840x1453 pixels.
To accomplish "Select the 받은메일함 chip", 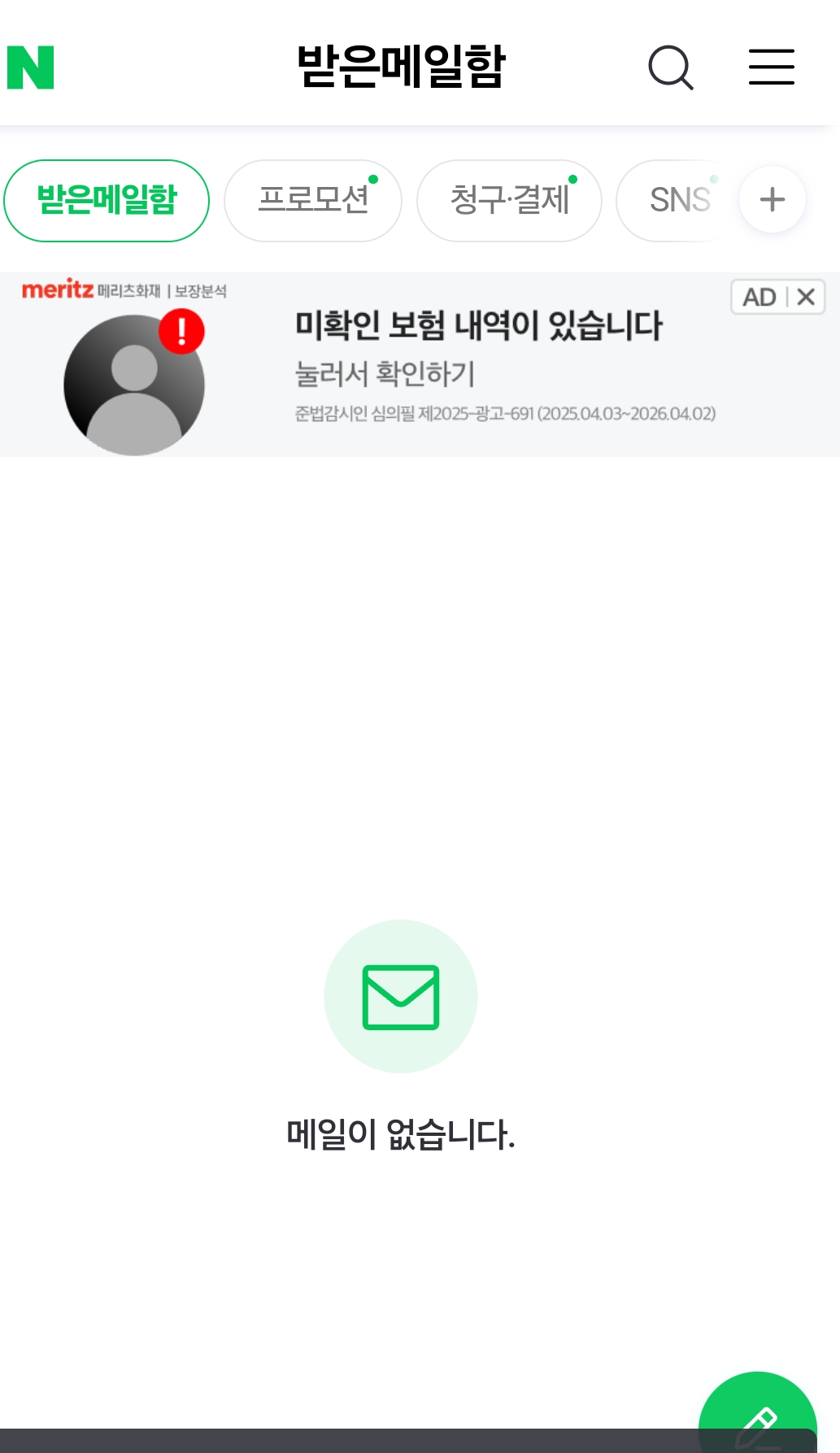I will pyautogui.click(x=107, y=201).
